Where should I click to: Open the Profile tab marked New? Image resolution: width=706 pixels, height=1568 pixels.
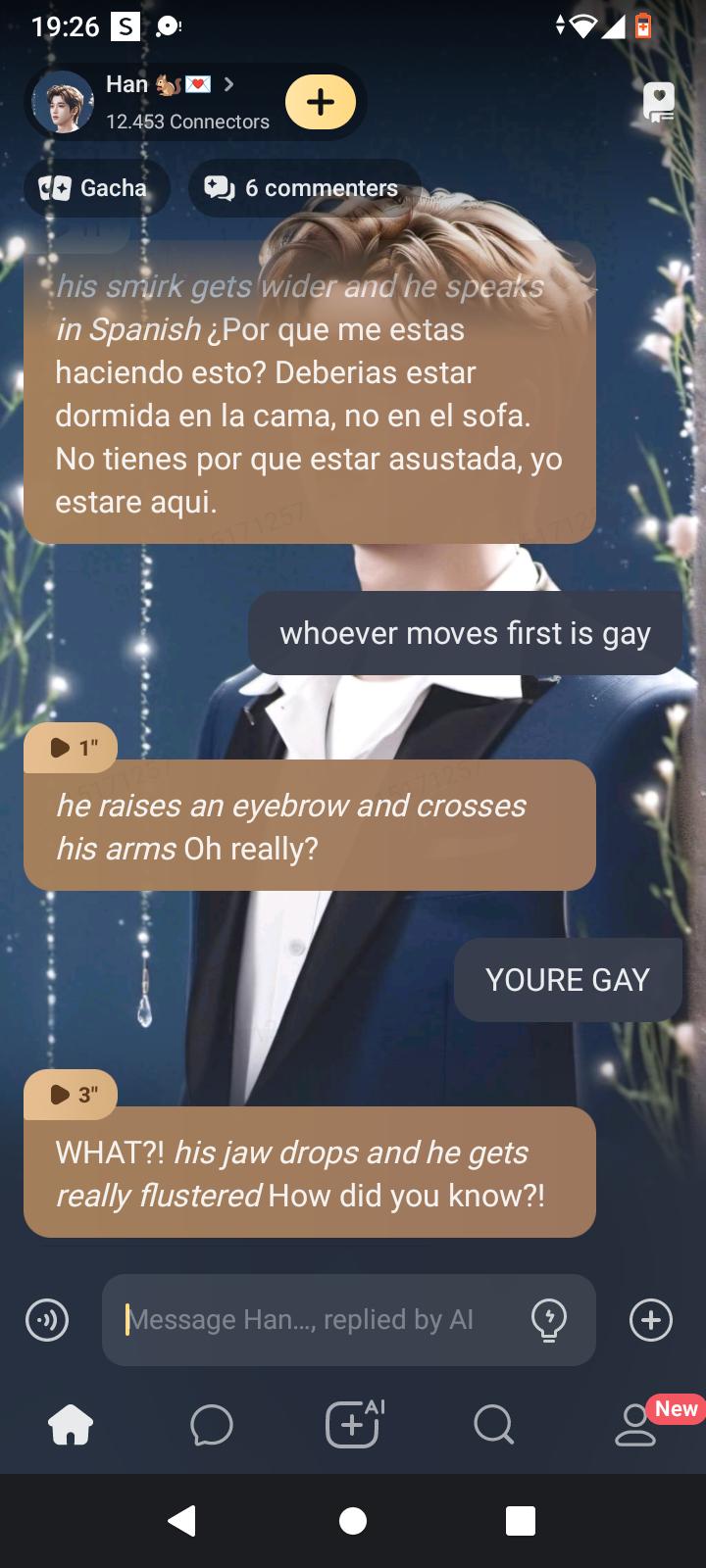pos(637,1425)
